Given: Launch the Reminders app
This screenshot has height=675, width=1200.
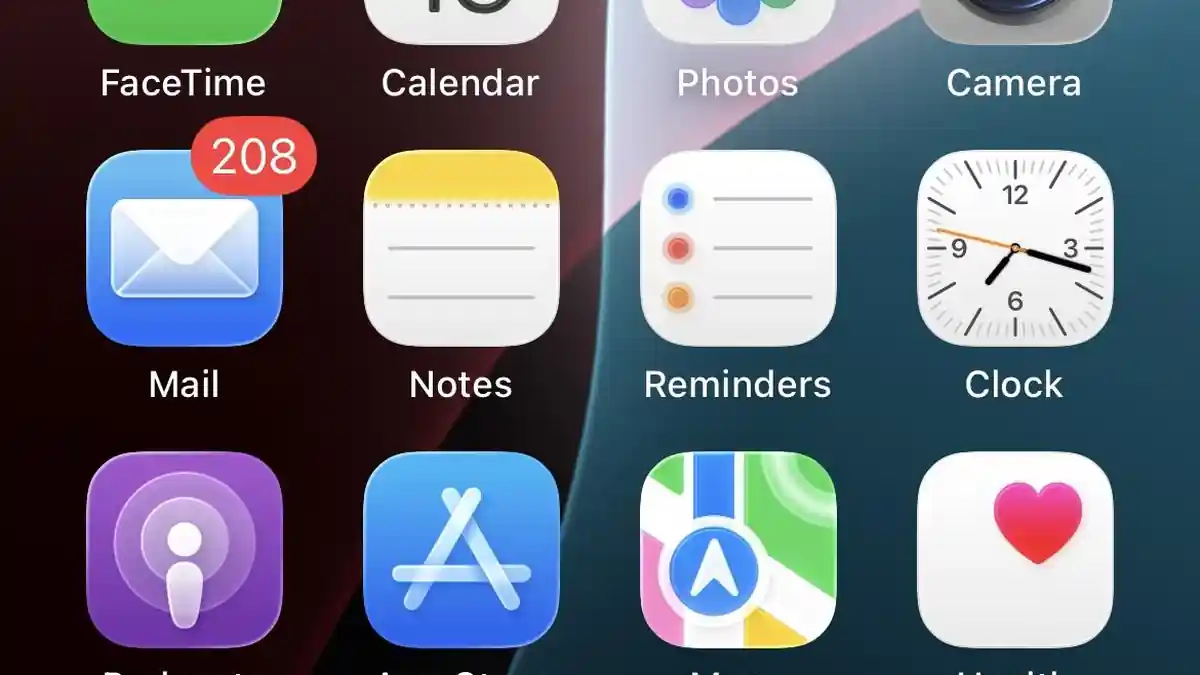Looking at the screenshot, I should pyautogui.click(x=738, y=248).
